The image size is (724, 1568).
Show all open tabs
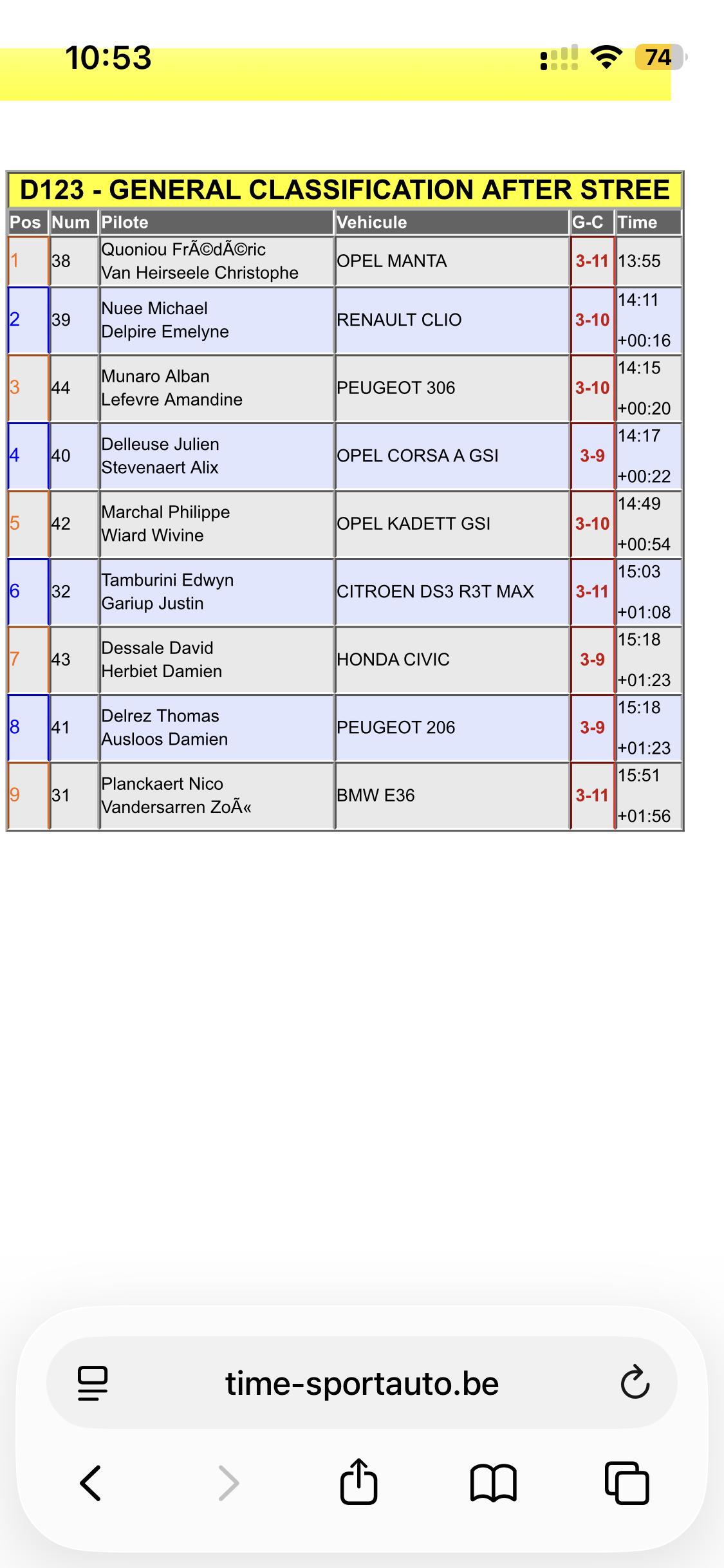click(627, 1483)
